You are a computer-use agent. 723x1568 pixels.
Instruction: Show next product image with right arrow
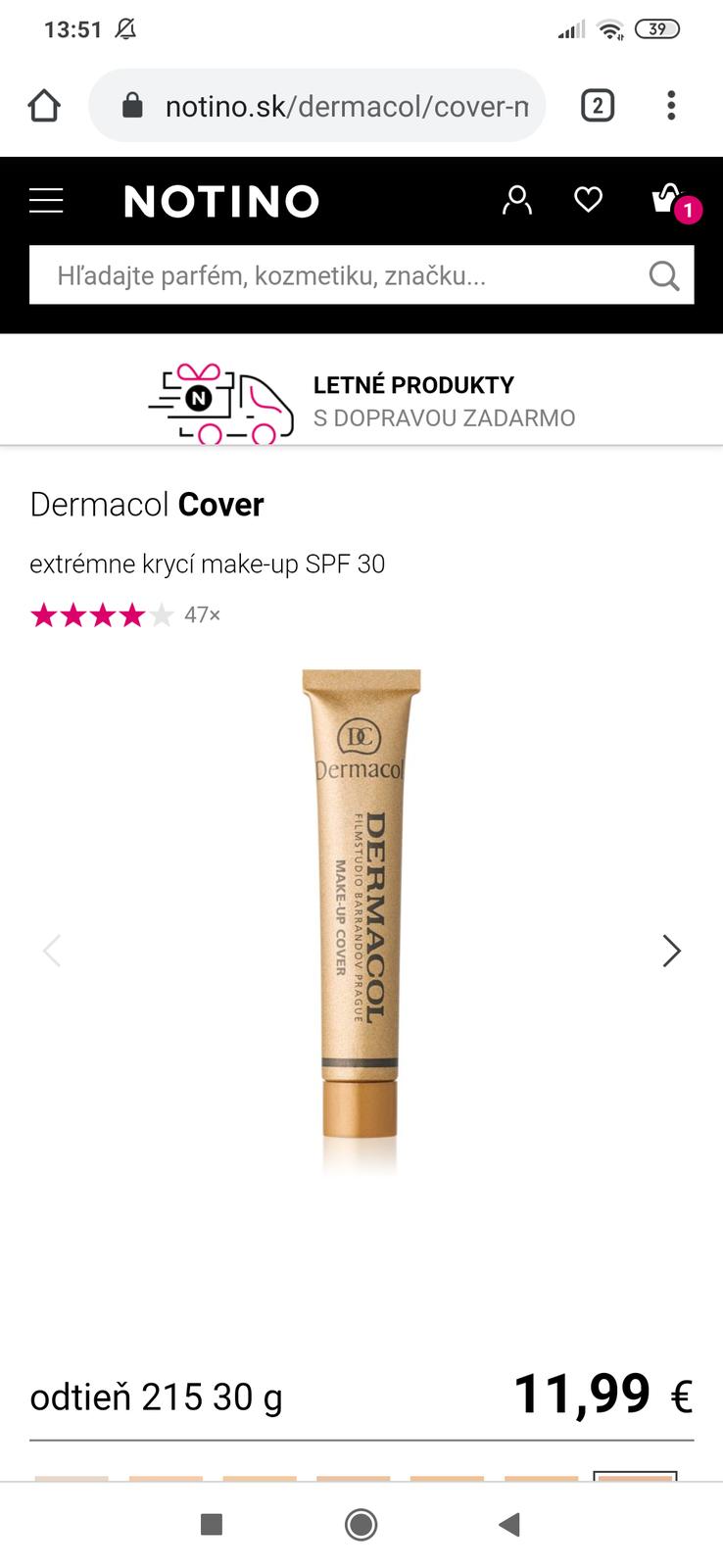click(x=671, y=951)
